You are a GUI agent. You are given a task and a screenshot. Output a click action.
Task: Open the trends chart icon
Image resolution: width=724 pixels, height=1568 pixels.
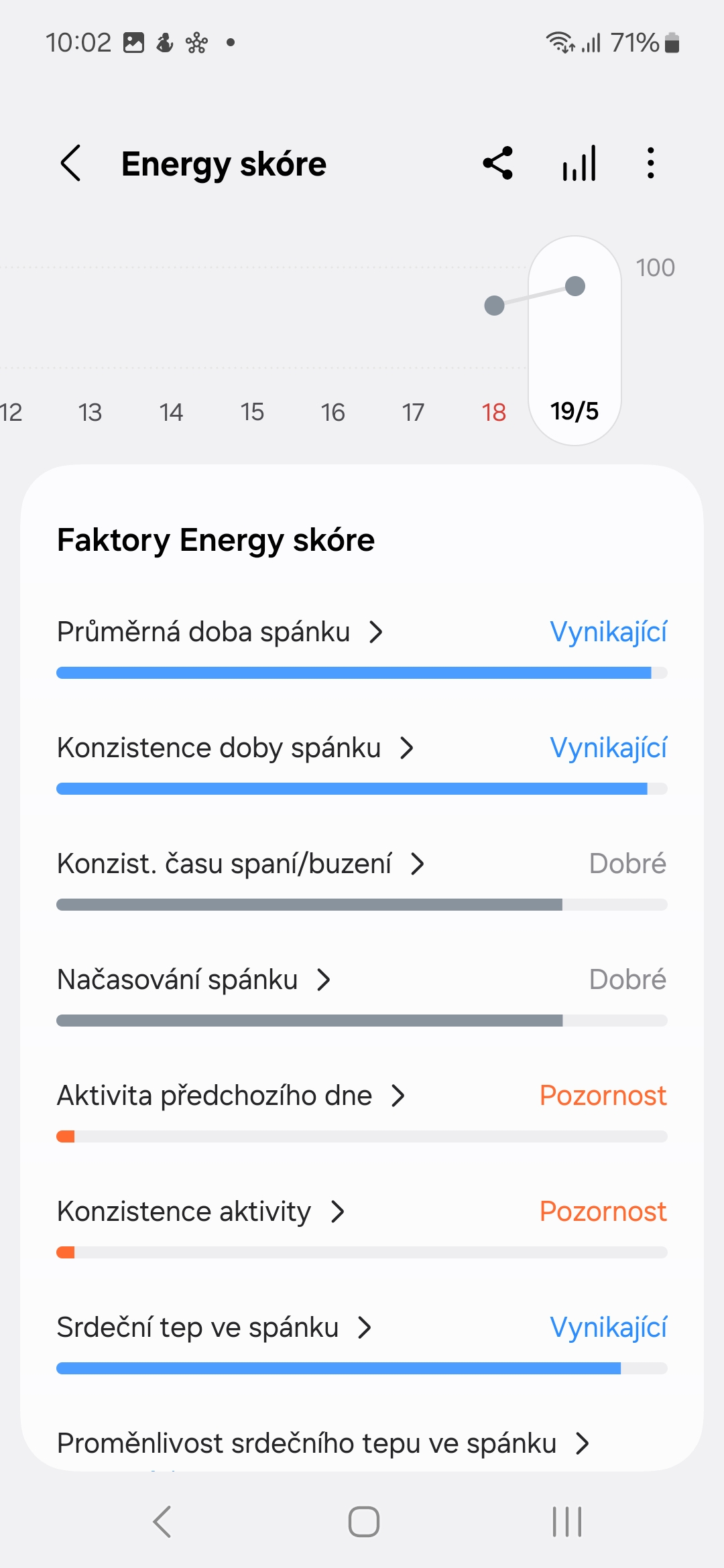580,164
